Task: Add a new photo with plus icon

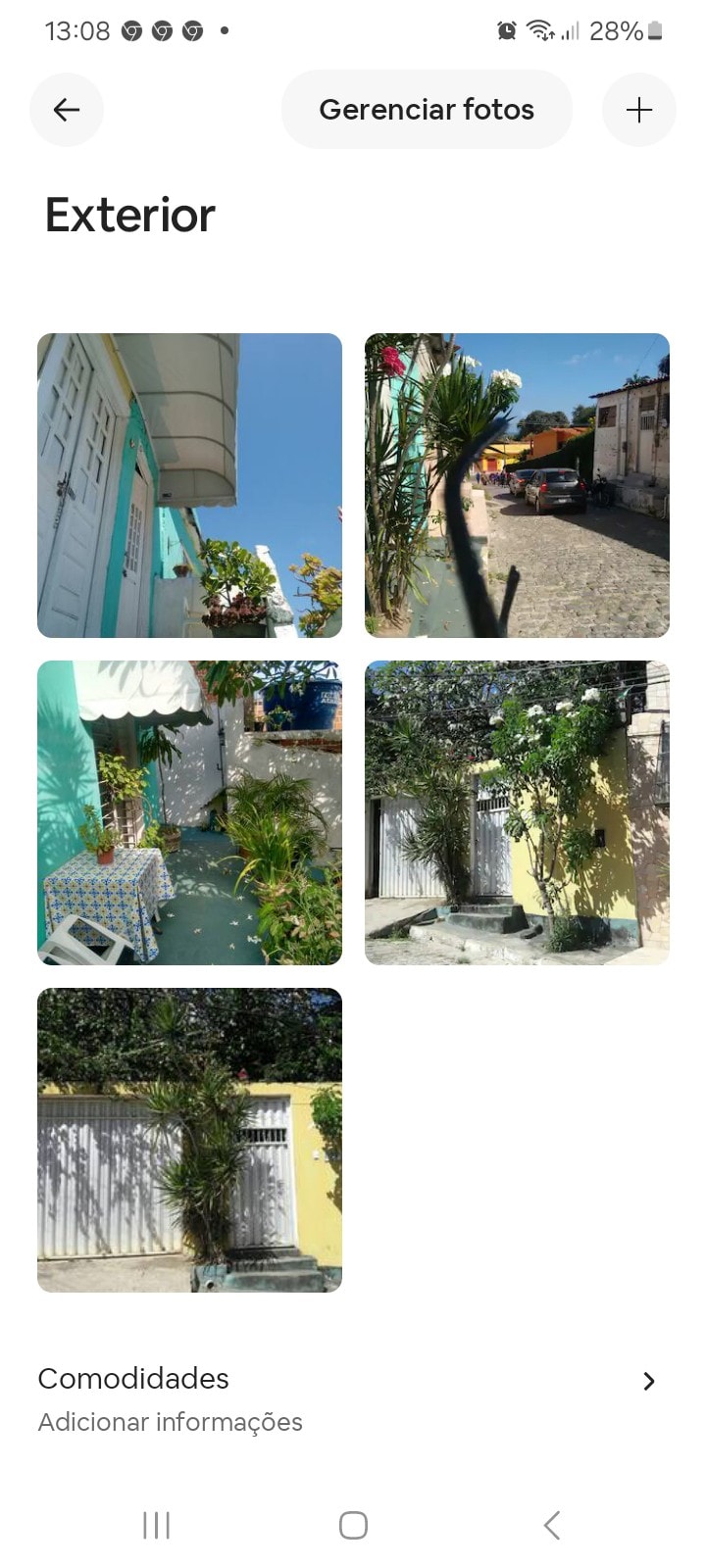Action: tap(638, 110)
